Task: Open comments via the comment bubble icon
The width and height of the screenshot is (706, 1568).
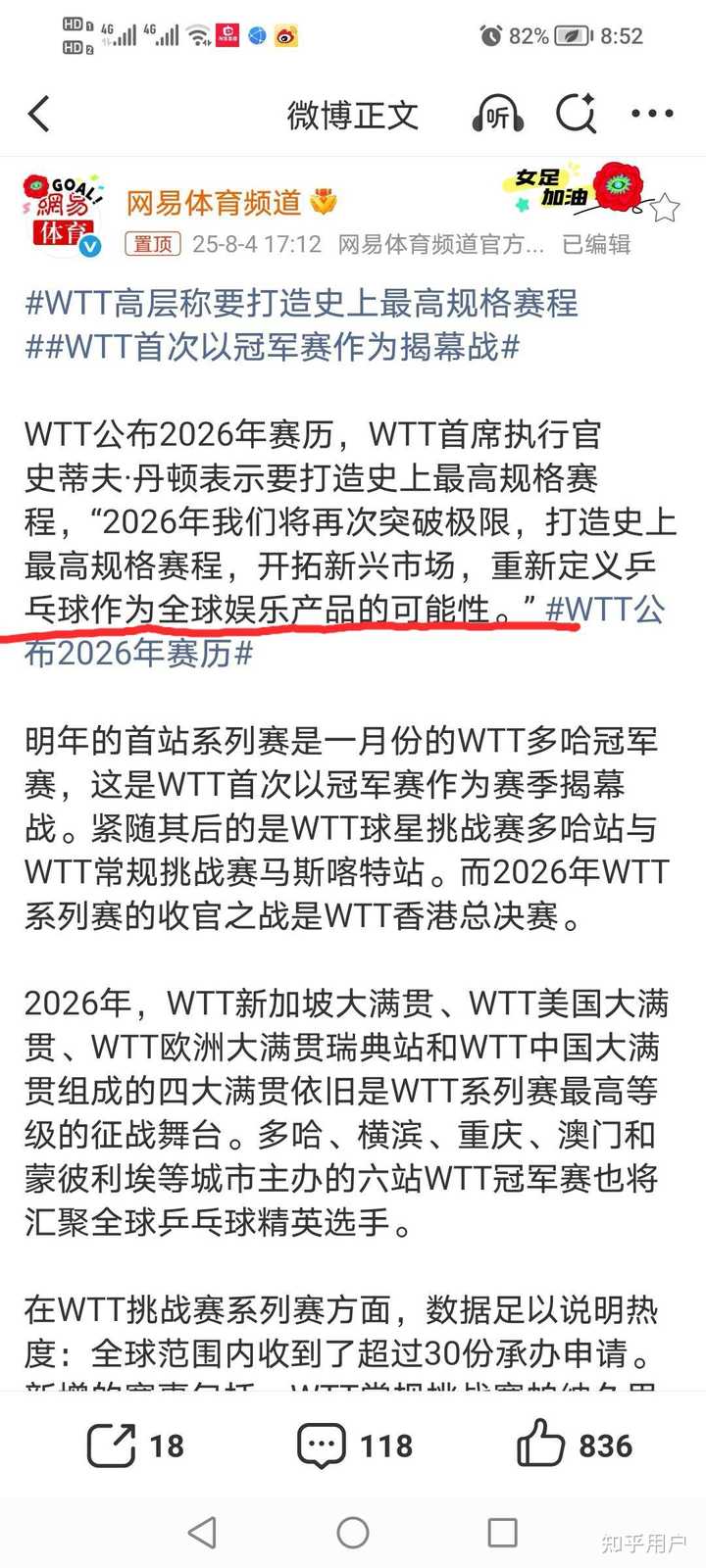Action: (x=320, y=1444)
